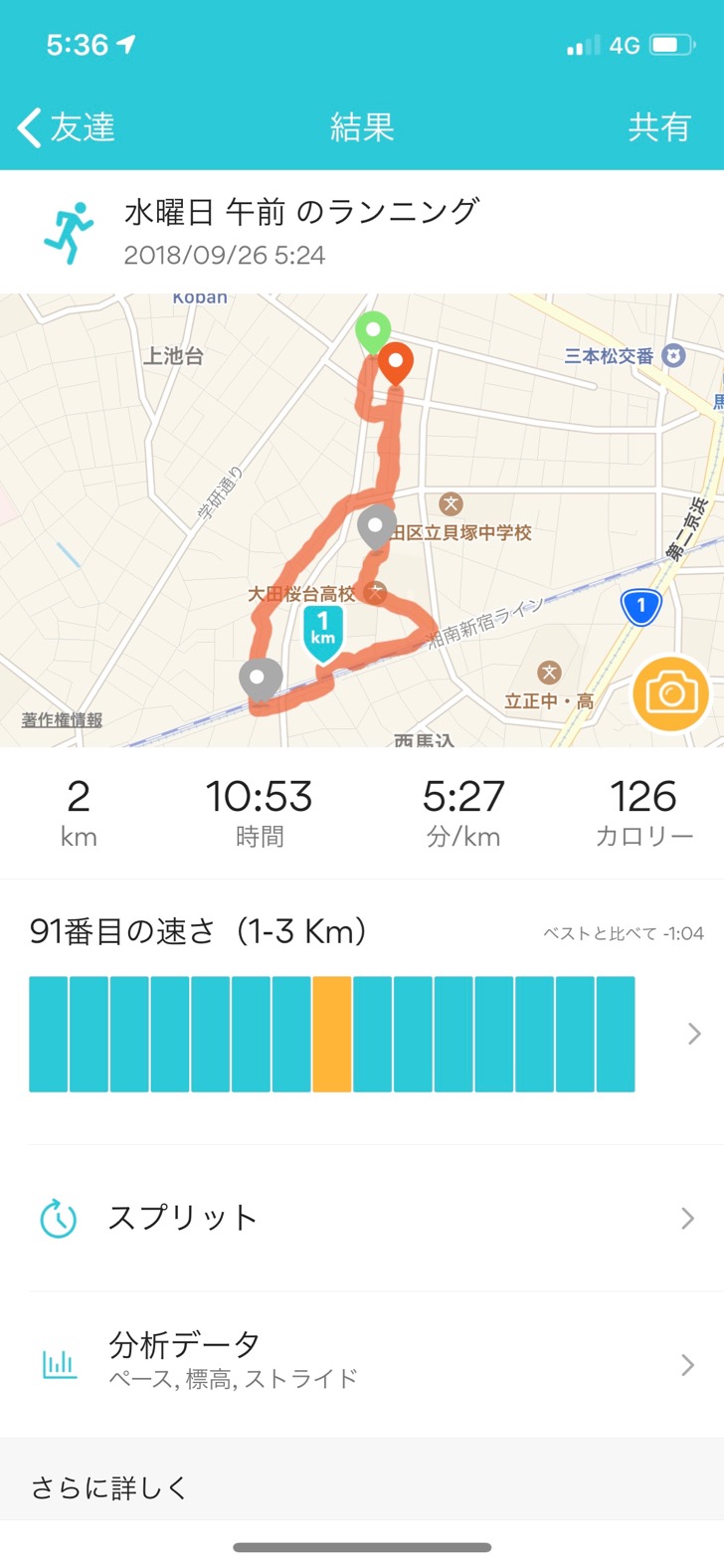Go back to 友達 screen
This screenshot has width=724, height=1568.
[x=66, y=127]
